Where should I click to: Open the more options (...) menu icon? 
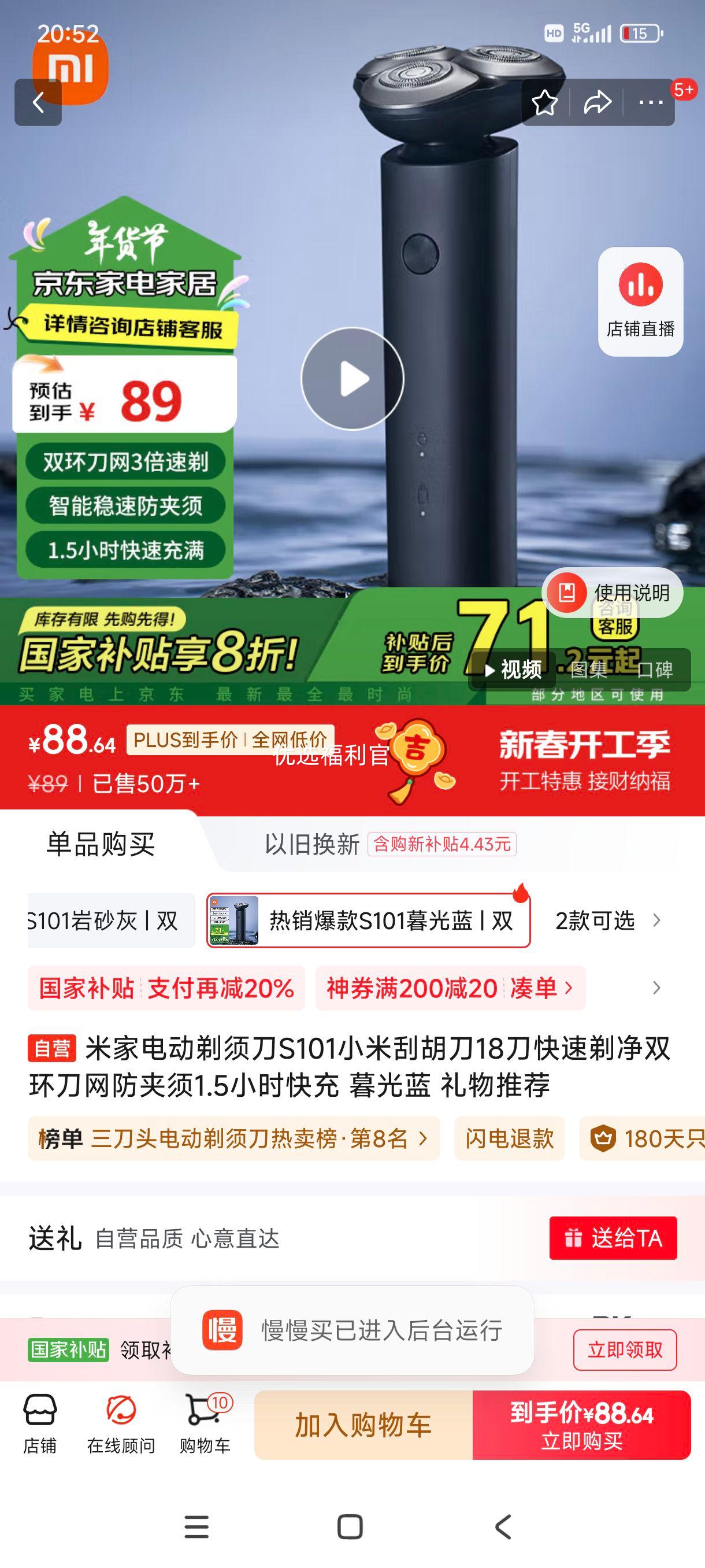[652, 103]
